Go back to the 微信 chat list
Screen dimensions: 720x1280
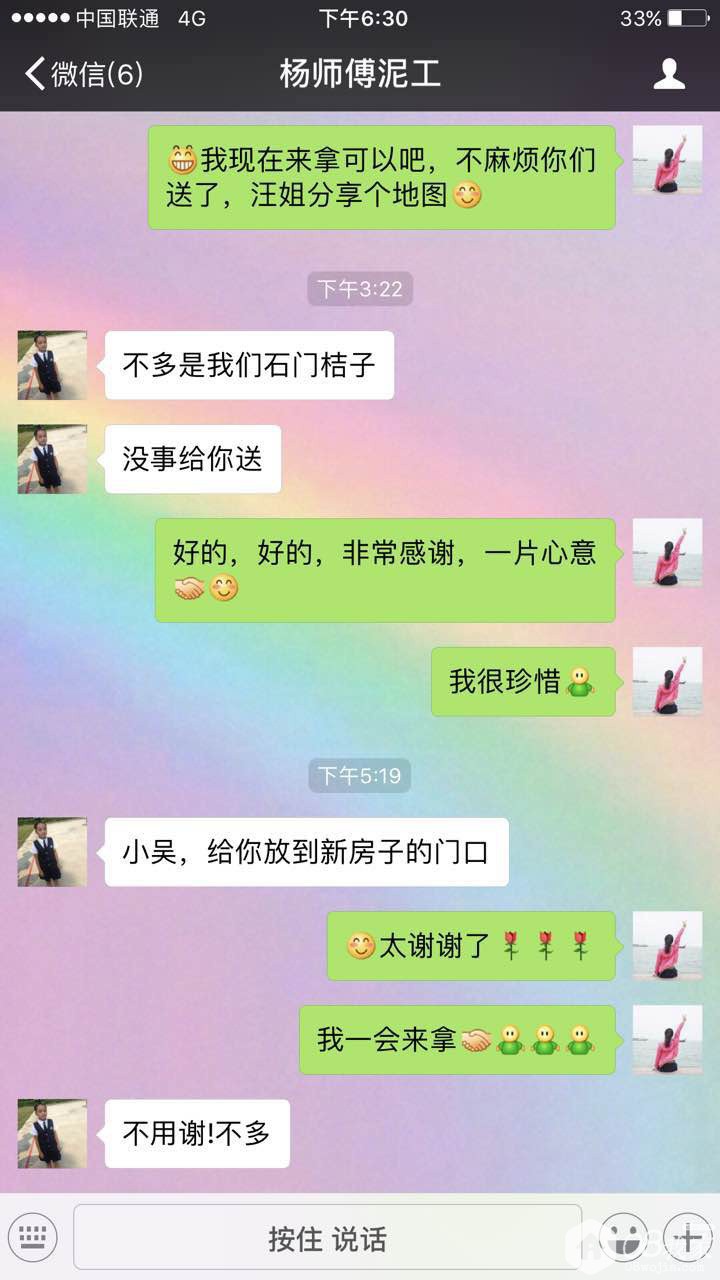point(84,74)
